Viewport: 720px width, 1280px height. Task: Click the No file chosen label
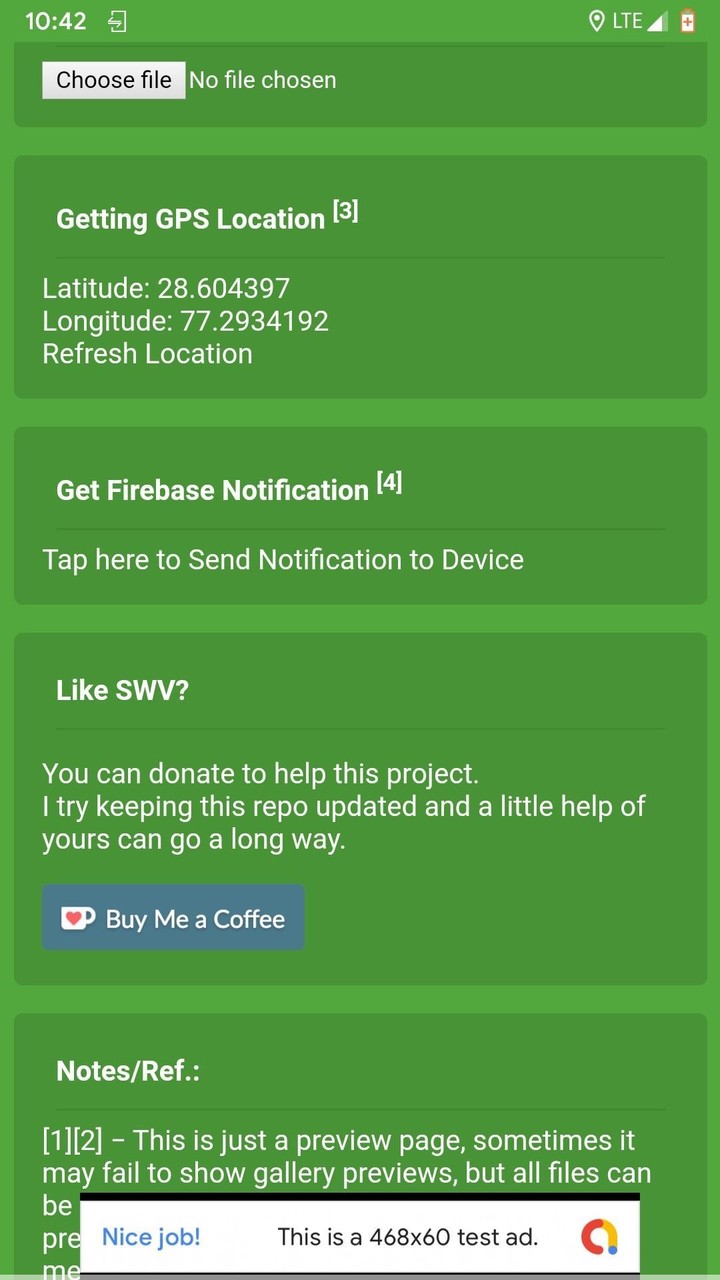click(263, 80)
